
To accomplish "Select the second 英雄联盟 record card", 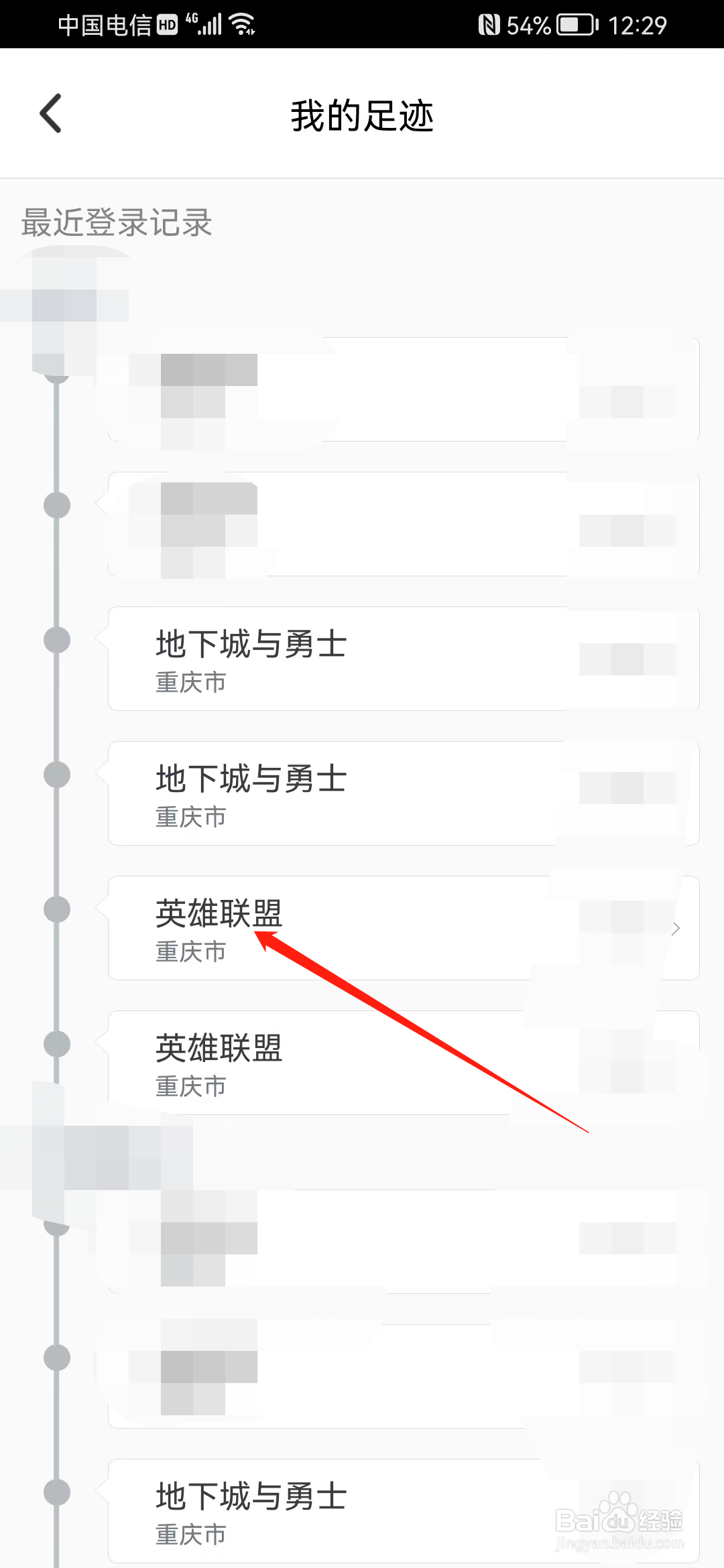I will pos(335,1061).
